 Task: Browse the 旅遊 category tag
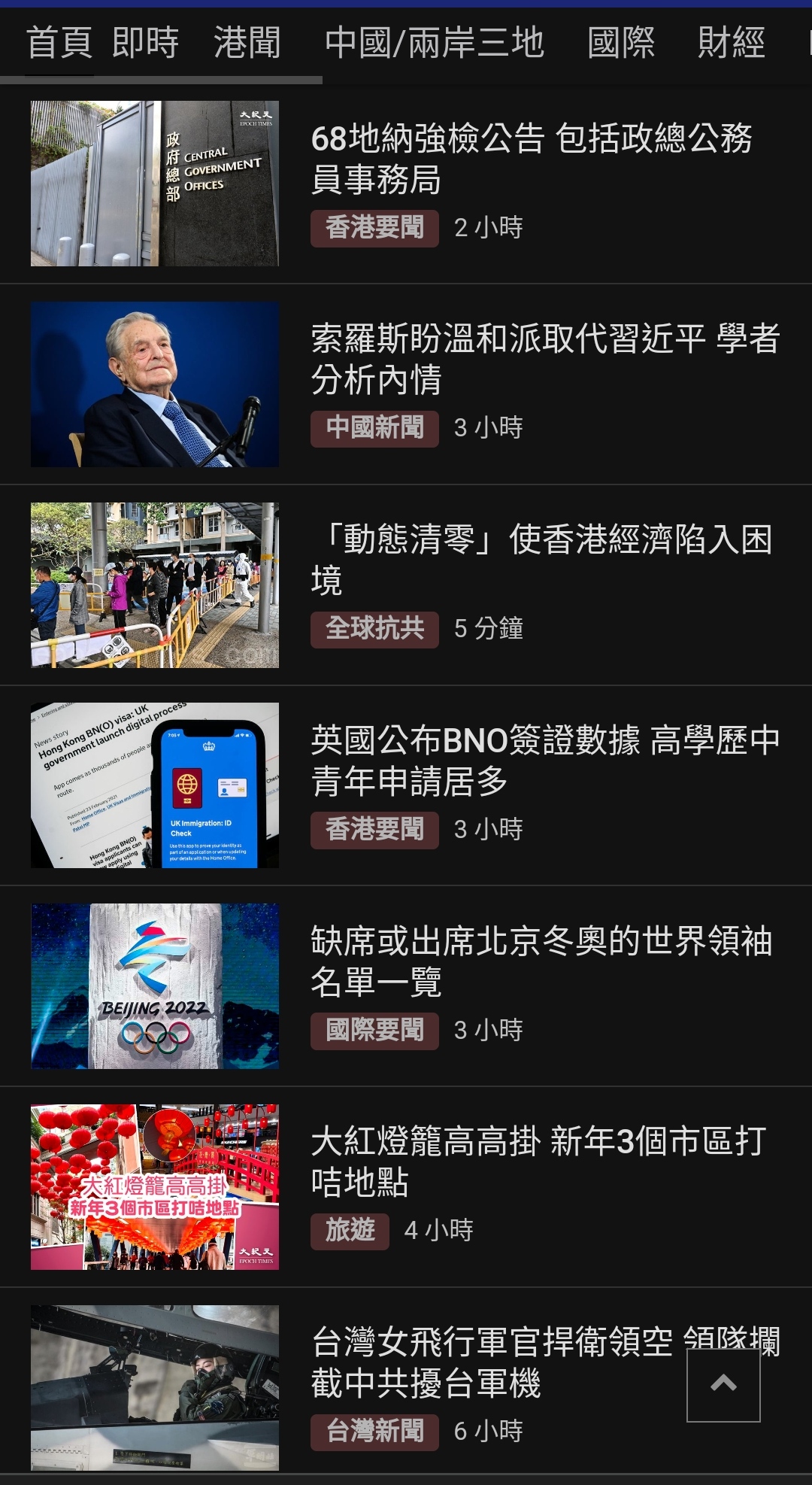(x=350, y=1231)
